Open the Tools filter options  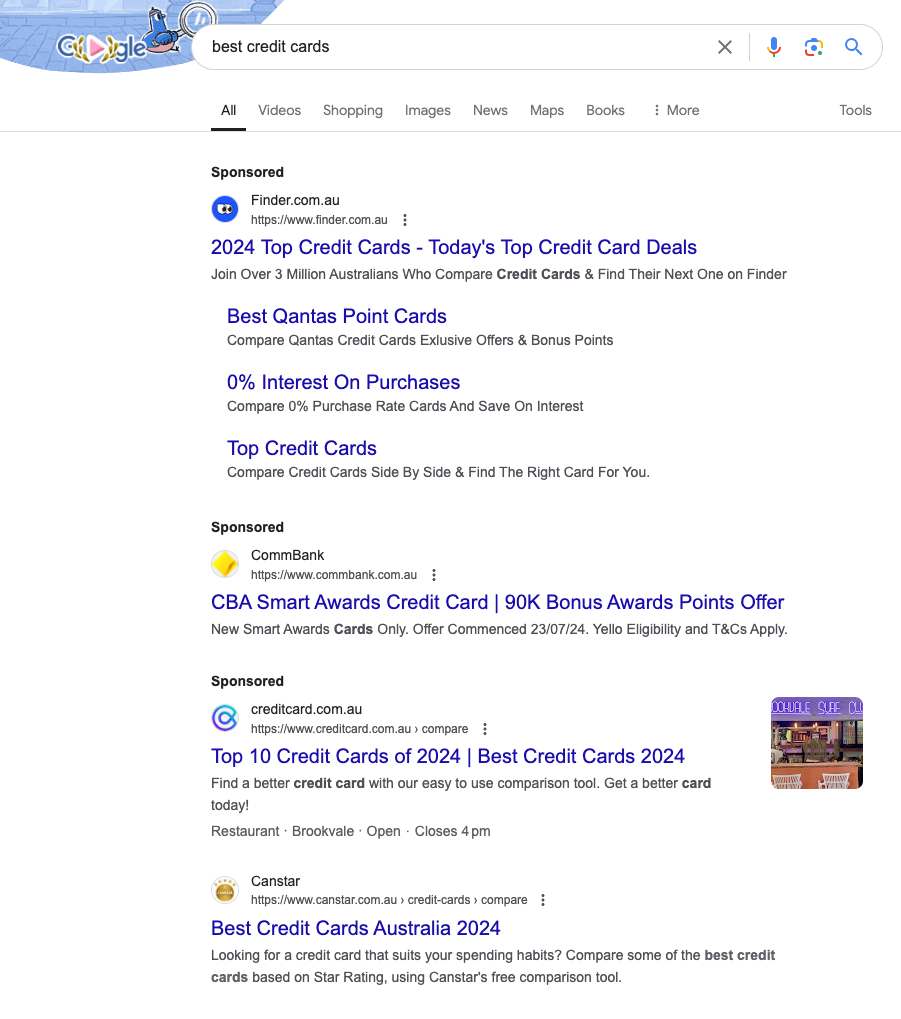(855, 110)
